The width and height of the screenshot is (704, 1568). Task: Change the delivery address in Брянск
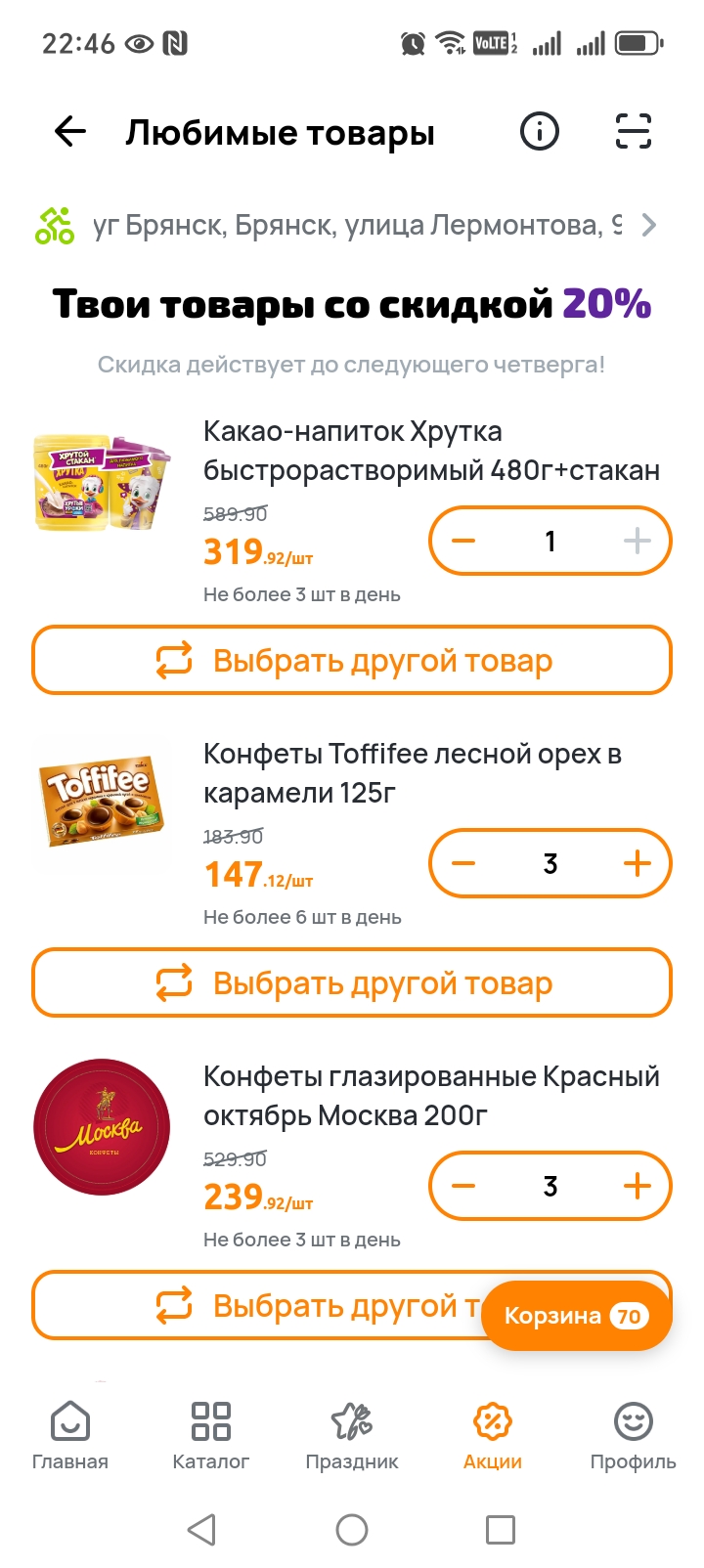(x=352, y=226)
